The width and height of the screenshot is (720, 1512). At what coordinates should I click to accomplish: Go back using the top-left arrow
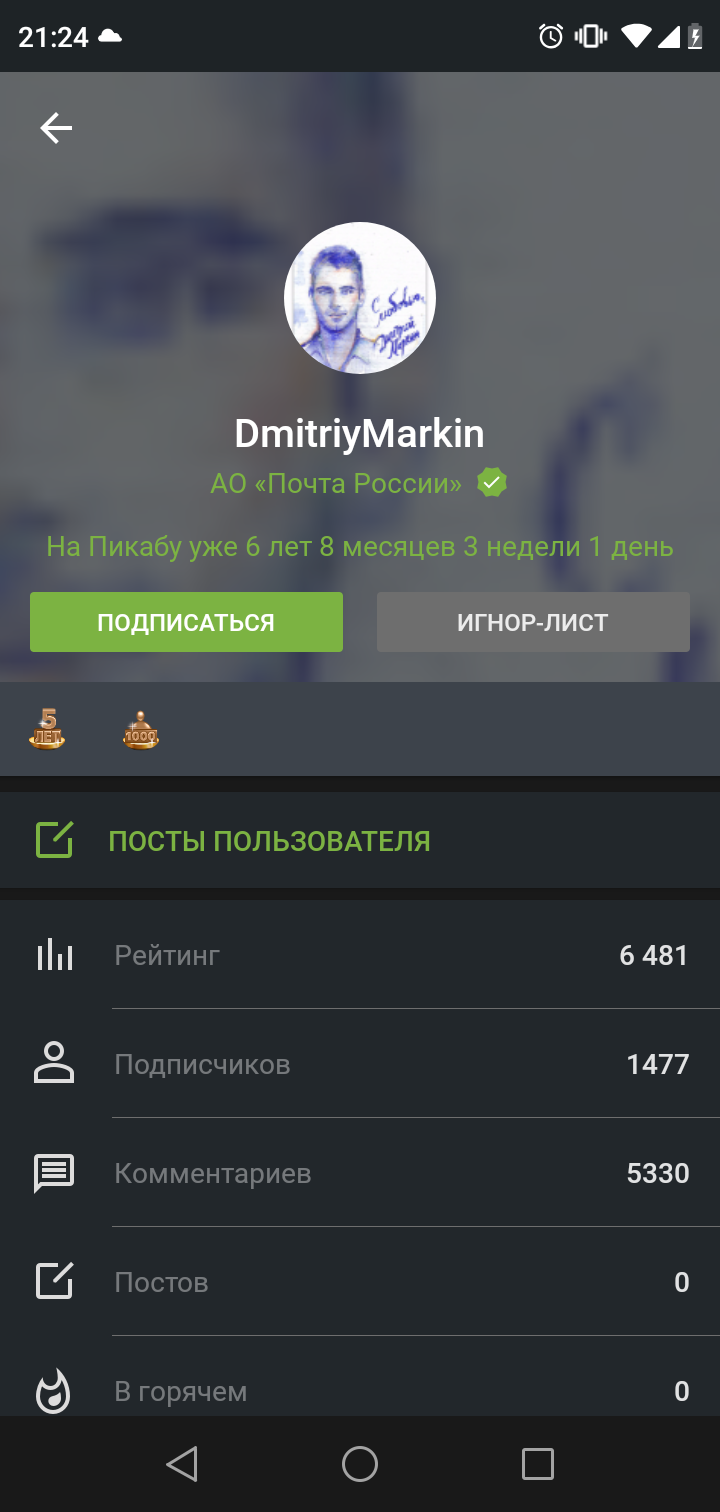pos(56,128)
